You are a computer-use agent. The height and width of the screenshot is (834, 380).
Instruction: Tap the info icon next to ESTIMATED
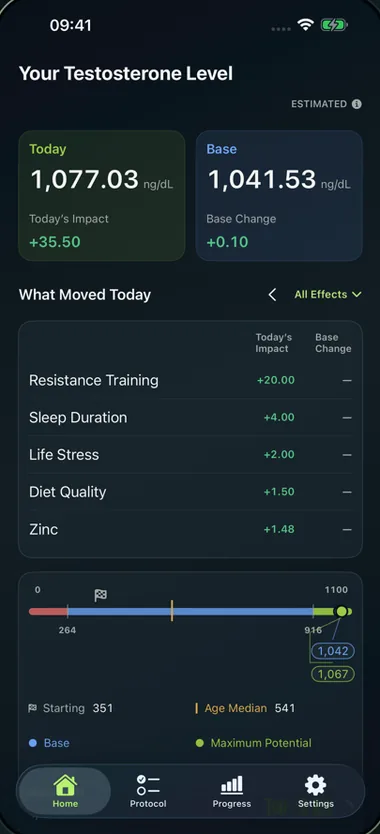point(357,104)
